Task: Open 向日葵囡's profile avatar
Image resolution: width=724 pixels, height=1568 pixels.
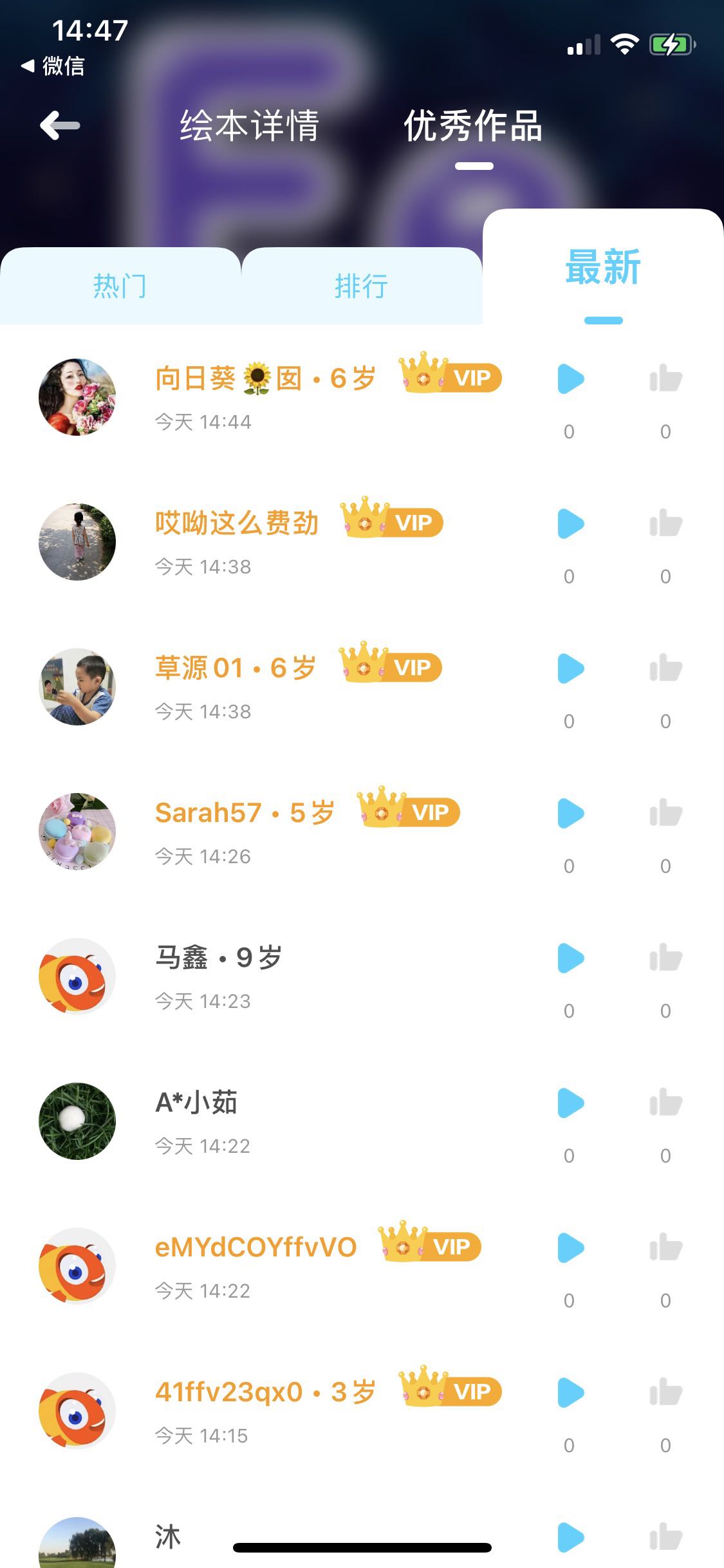Action: click(77, 397)
